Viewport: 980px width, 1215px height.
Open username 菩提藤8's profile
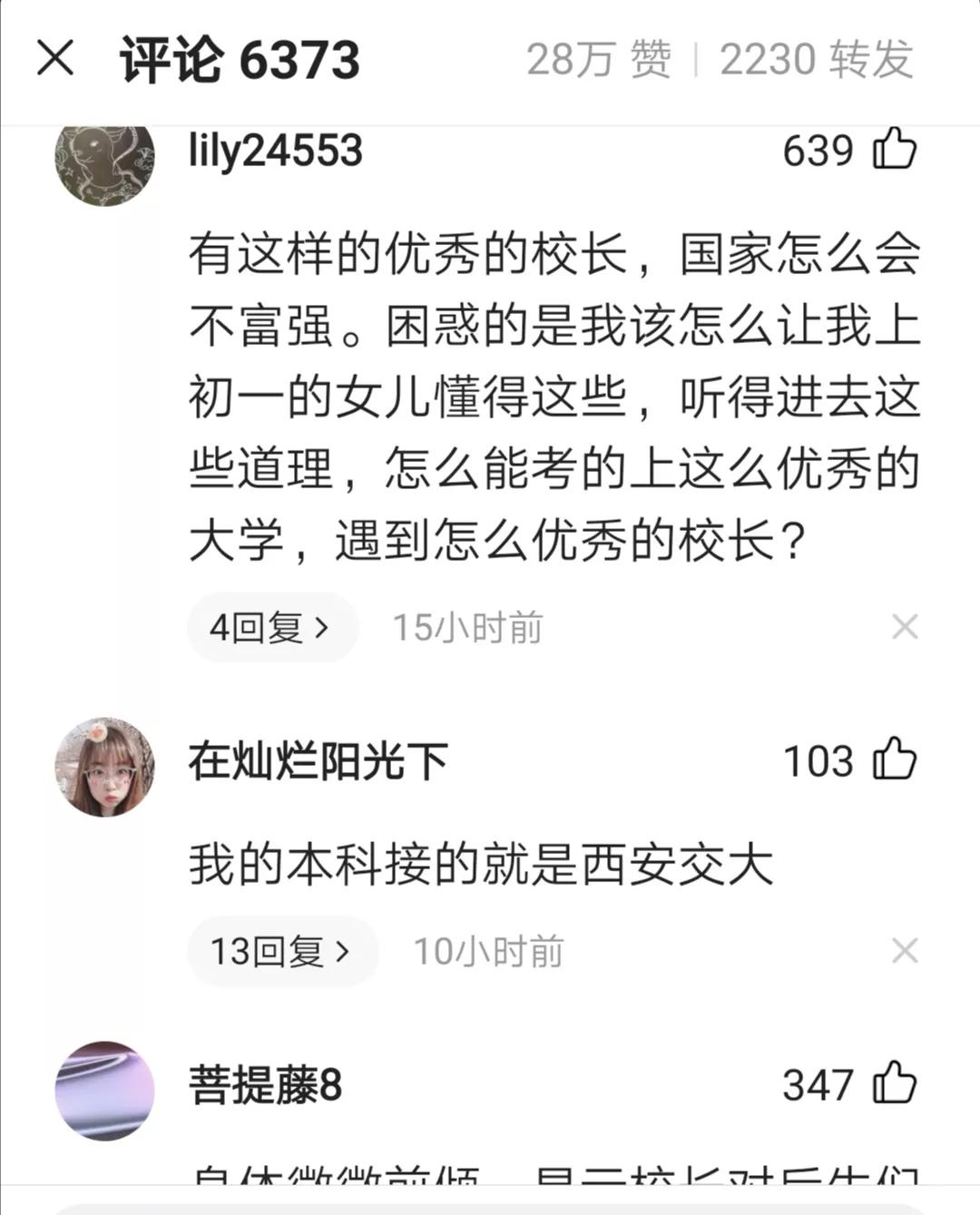pos(265,1084)
